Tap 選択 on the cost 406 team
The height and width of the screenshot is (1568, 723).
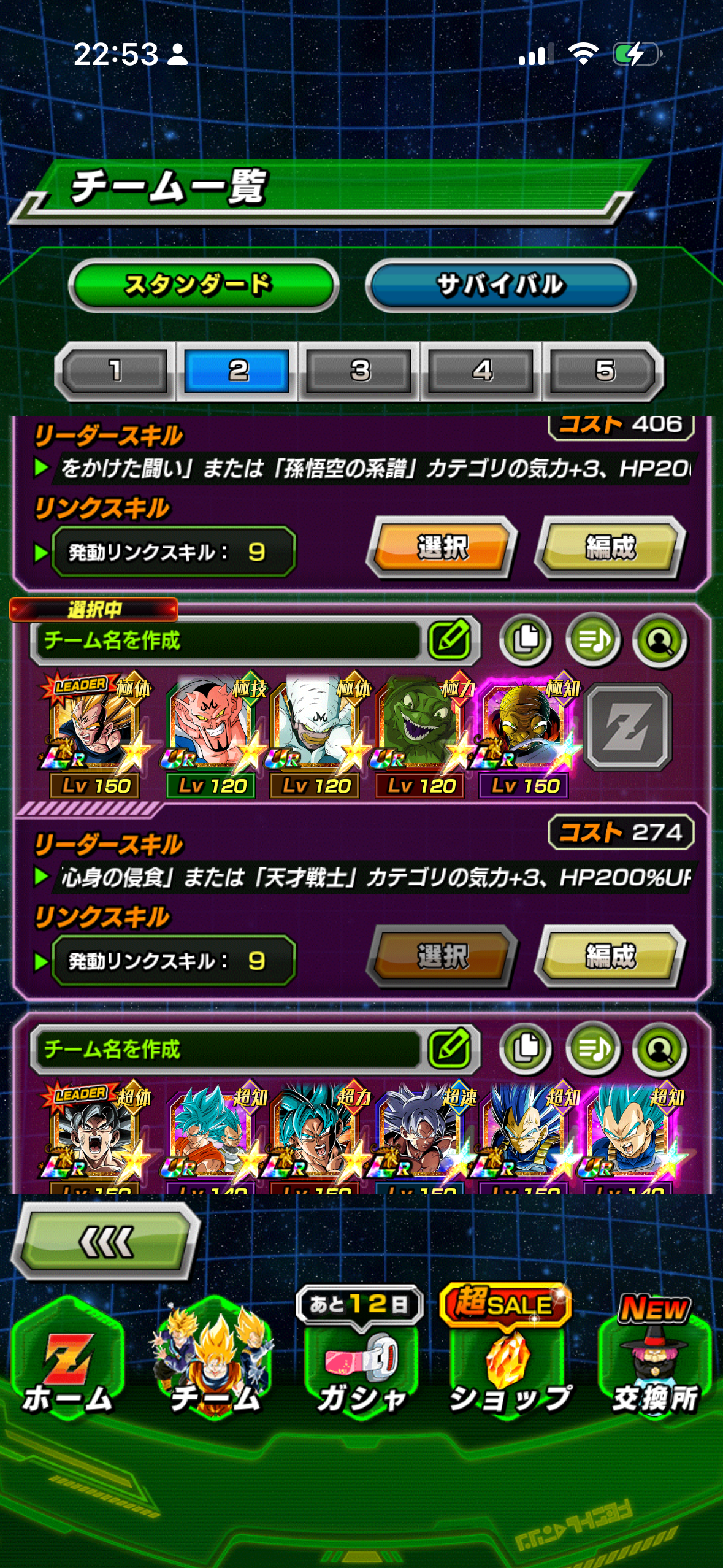(442, 547)
